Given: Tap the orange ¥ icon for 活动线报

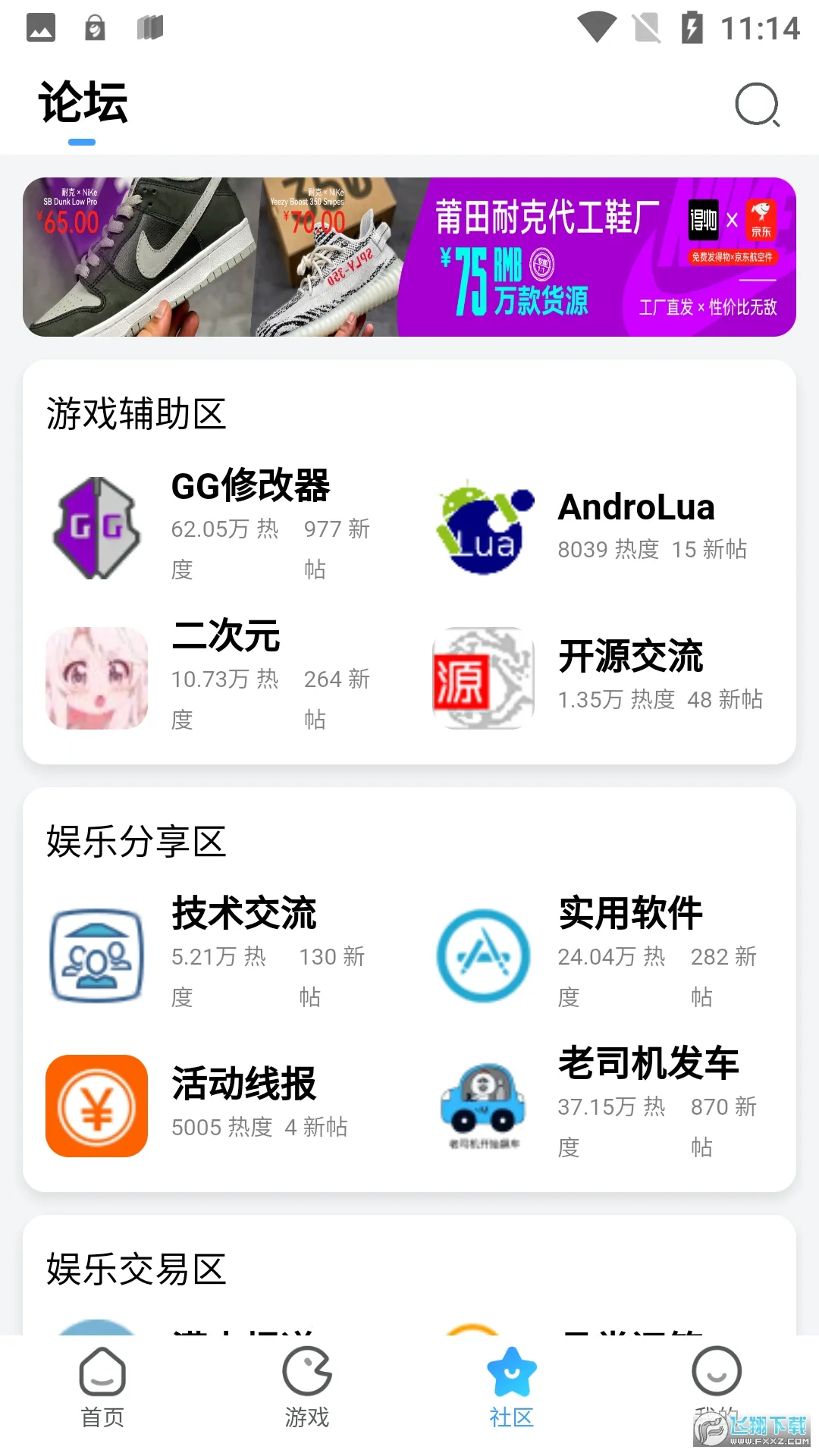Looking at the screenshot, I should click(96, 1105).
